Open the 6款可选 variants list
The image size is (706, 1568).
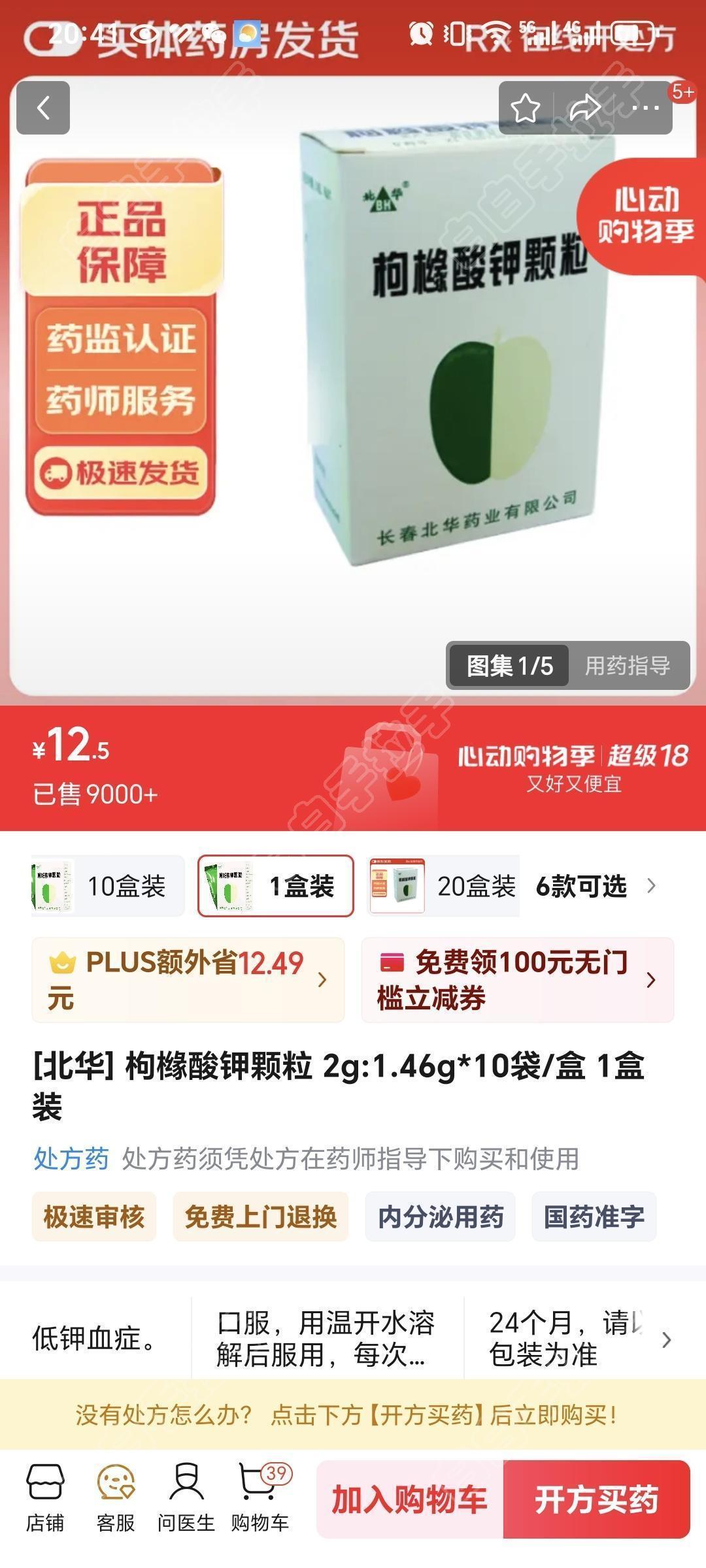click(x=594, y=886)
